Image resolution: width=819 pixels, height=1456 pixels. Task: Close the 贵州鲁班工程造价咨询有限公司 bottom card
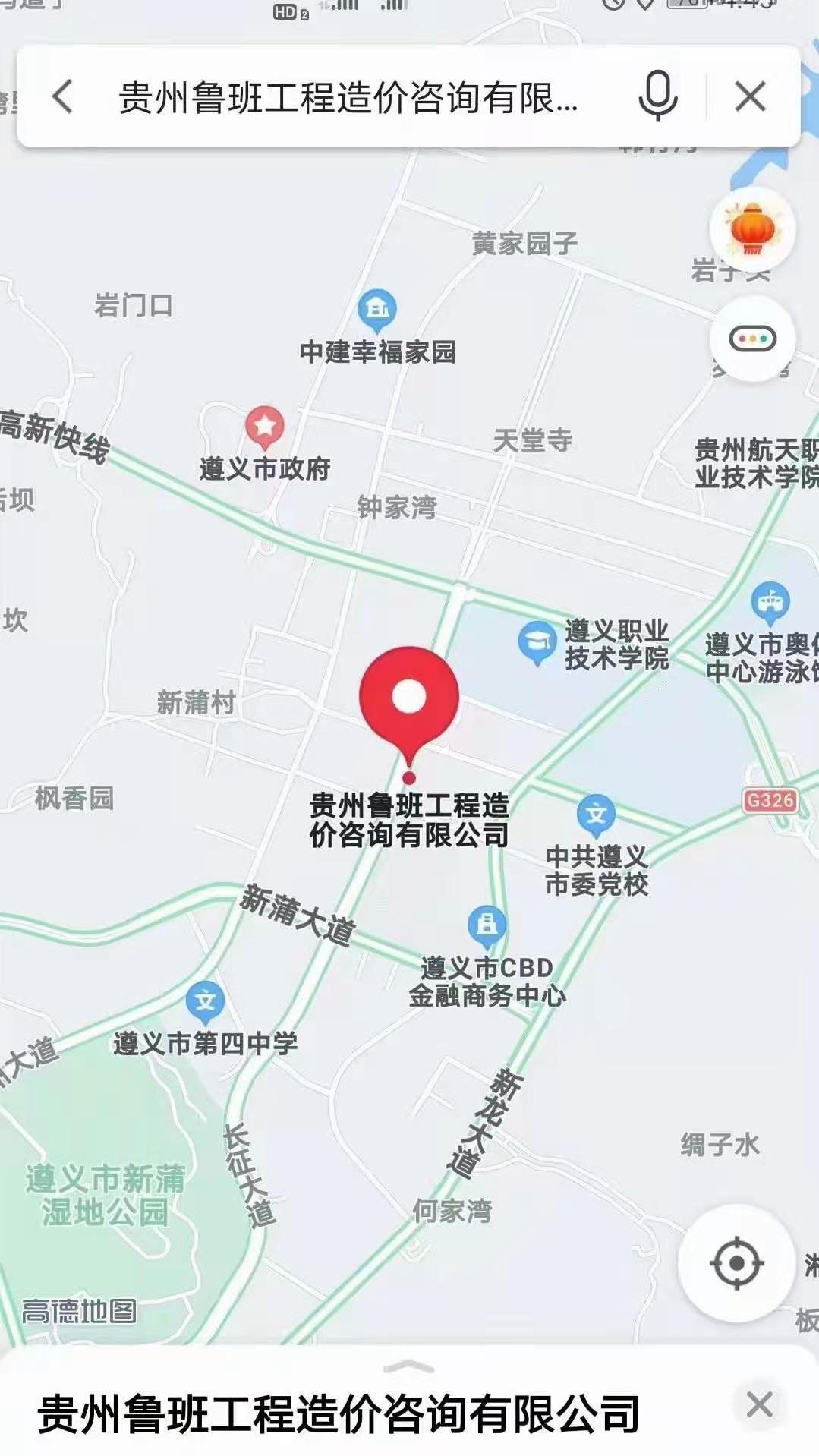pos(759,1404)
